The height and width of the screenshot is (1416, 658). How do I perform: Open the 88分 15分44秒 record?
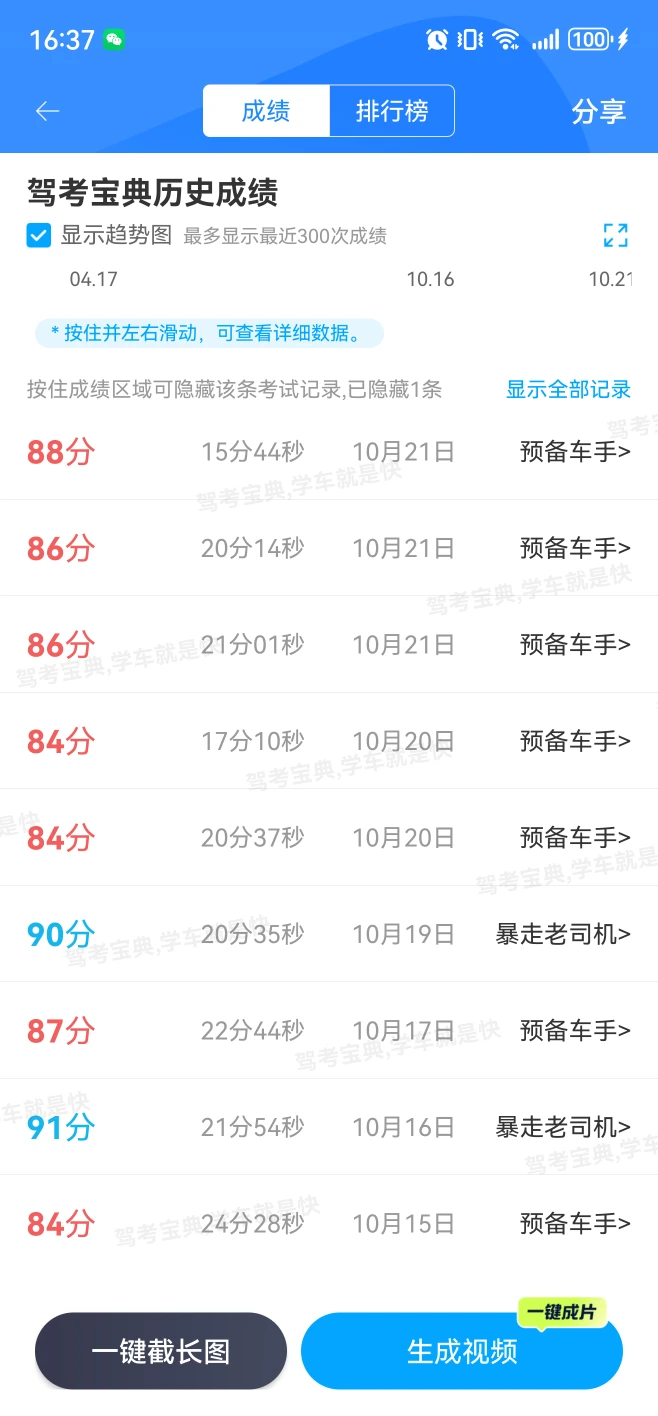(x=329, y=452)
